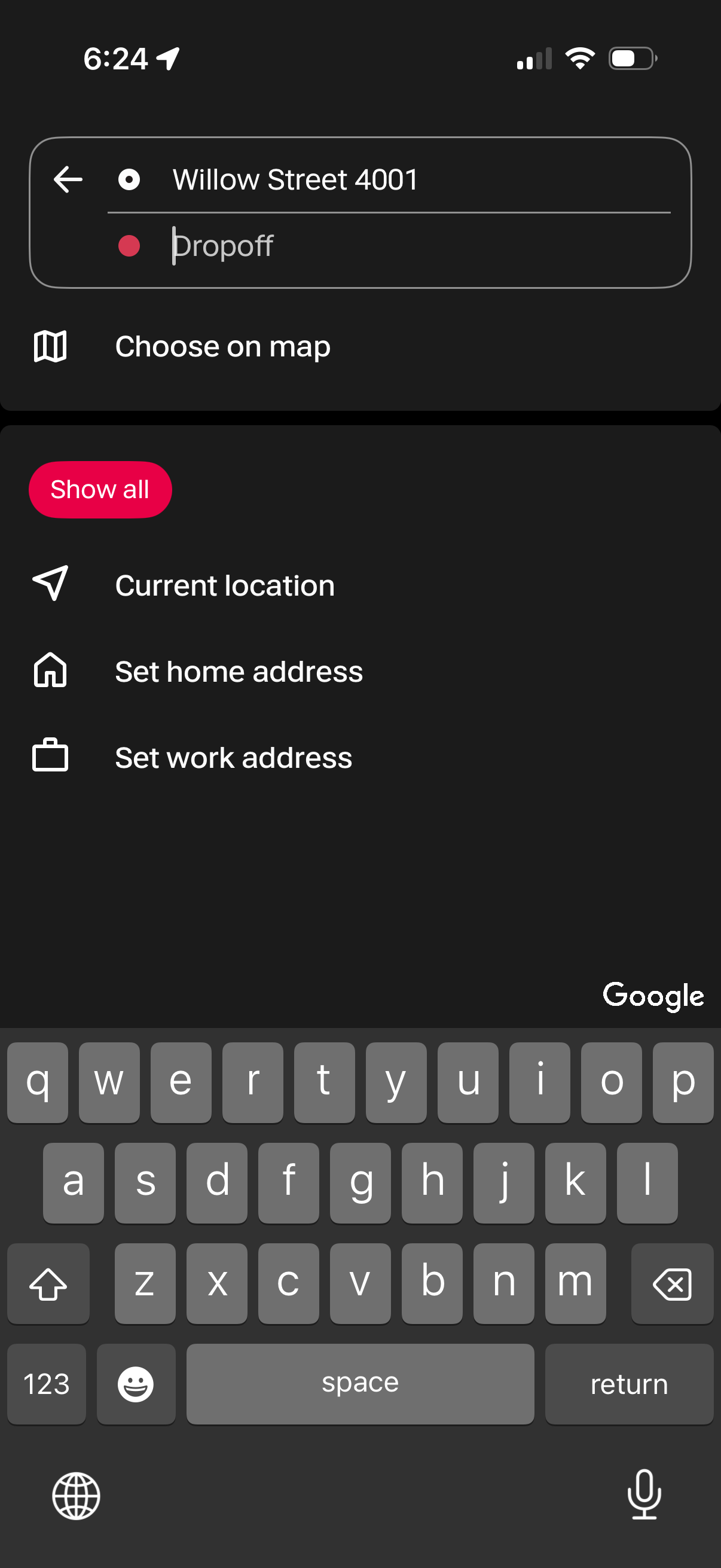Screen dimensions: 721x1568
Task: Tap Show all to expand suggestions
Action: (x=100, y=489)
